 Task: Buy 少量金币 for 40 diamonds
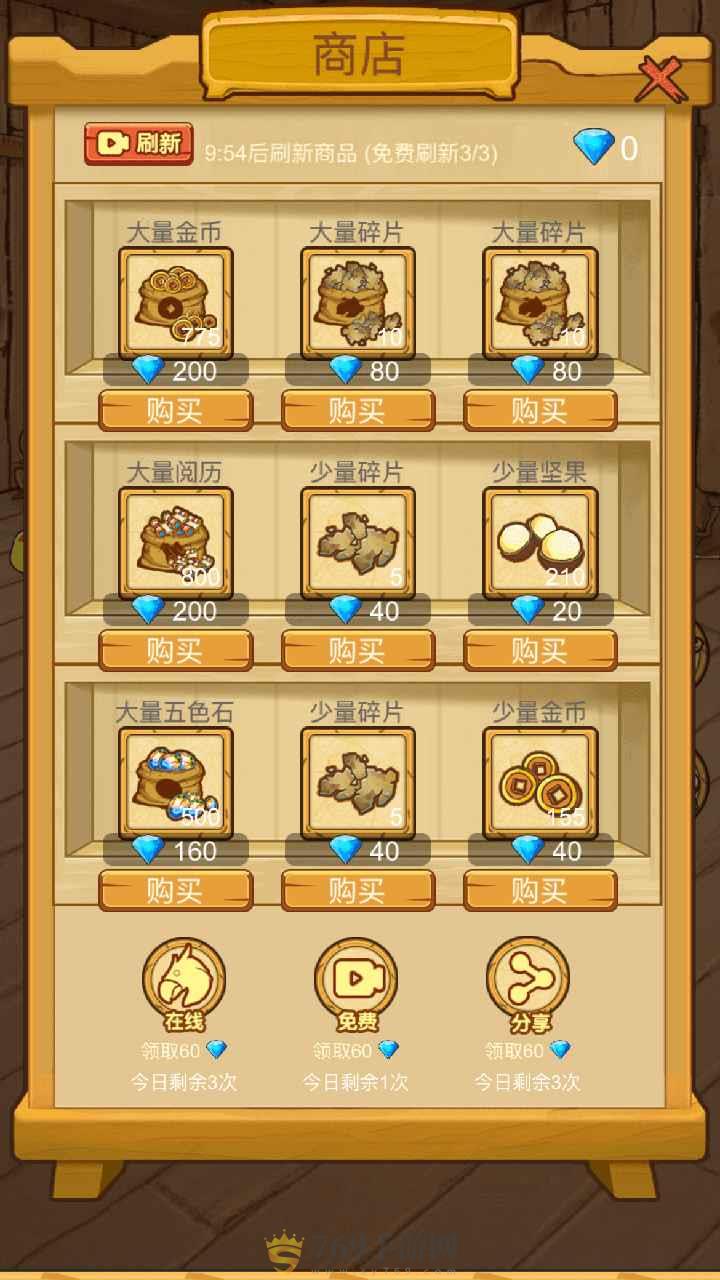tap(540, 889)
